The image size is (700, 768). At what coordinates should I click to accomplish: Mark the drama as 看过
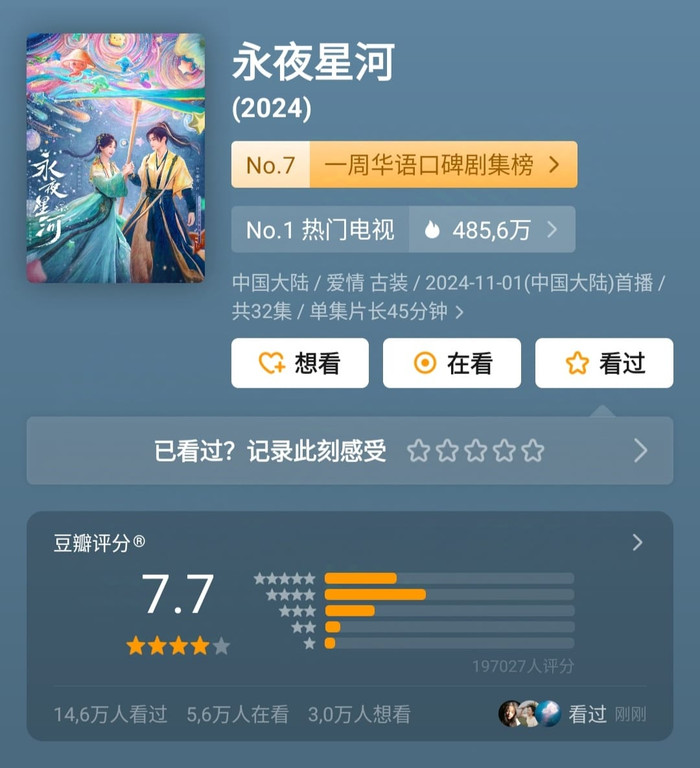603,363
